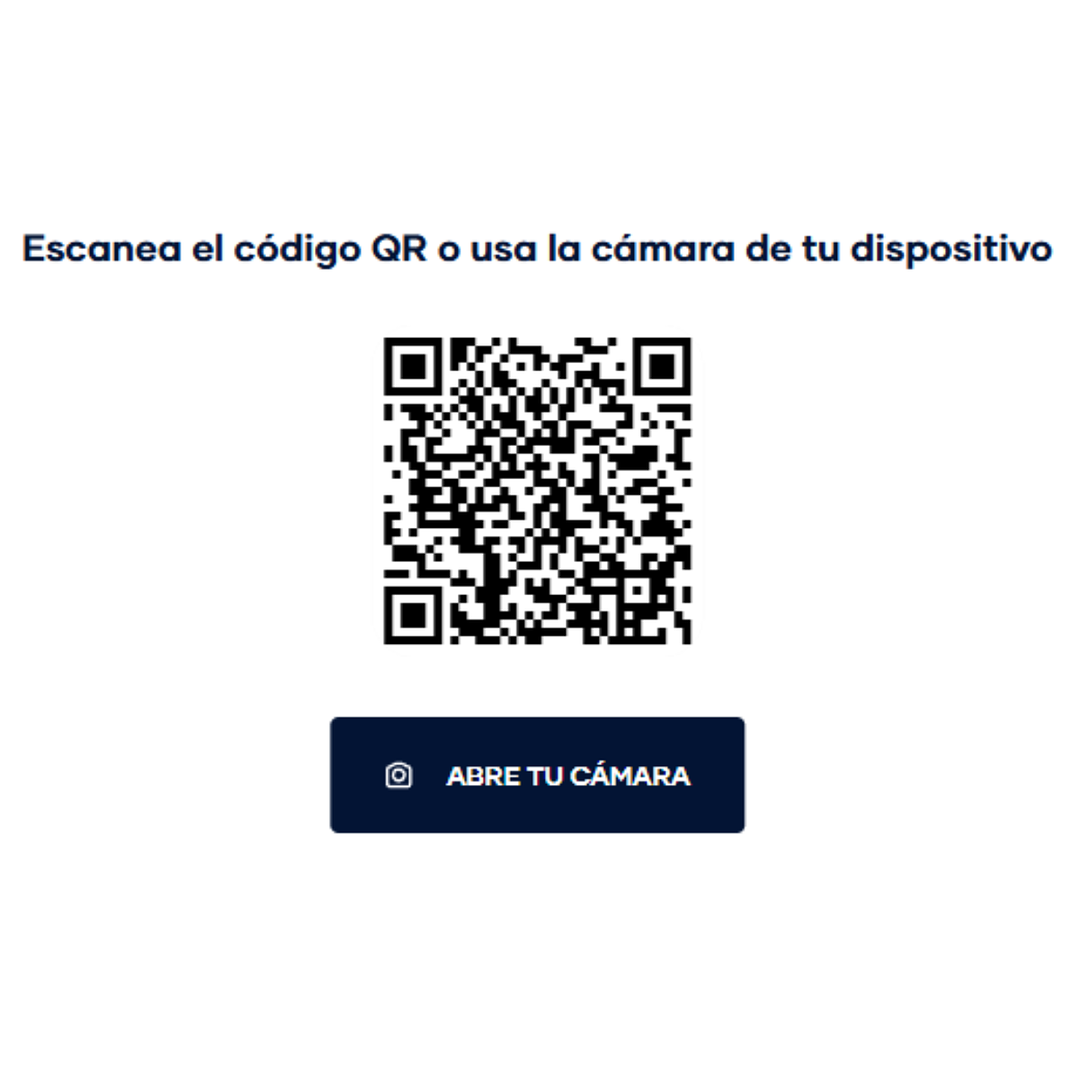1079x1079 pixels.
Task: Tap the Abre tu cámara button
Action: coord(537,775)
